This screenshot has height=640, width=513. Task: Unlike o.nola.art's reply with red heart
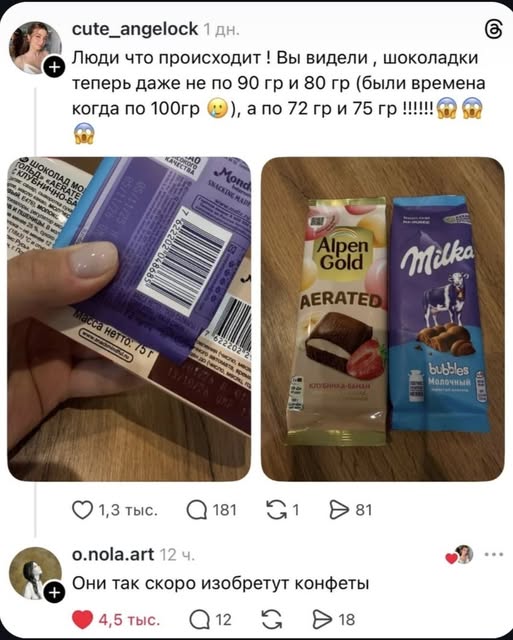82,620
